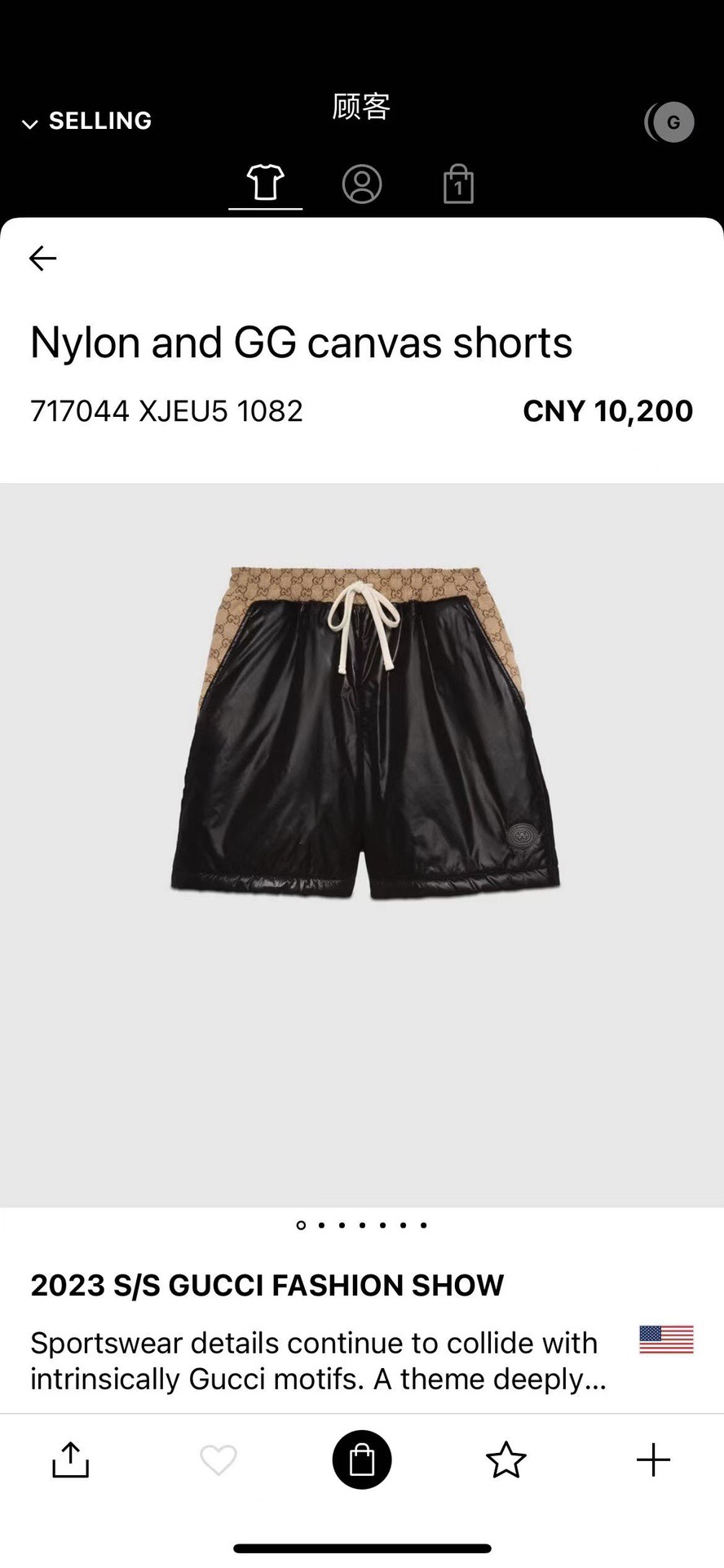Add shorts to wishlist heart
This screenshot has height=1568, width=724.
click(218, 1459)
